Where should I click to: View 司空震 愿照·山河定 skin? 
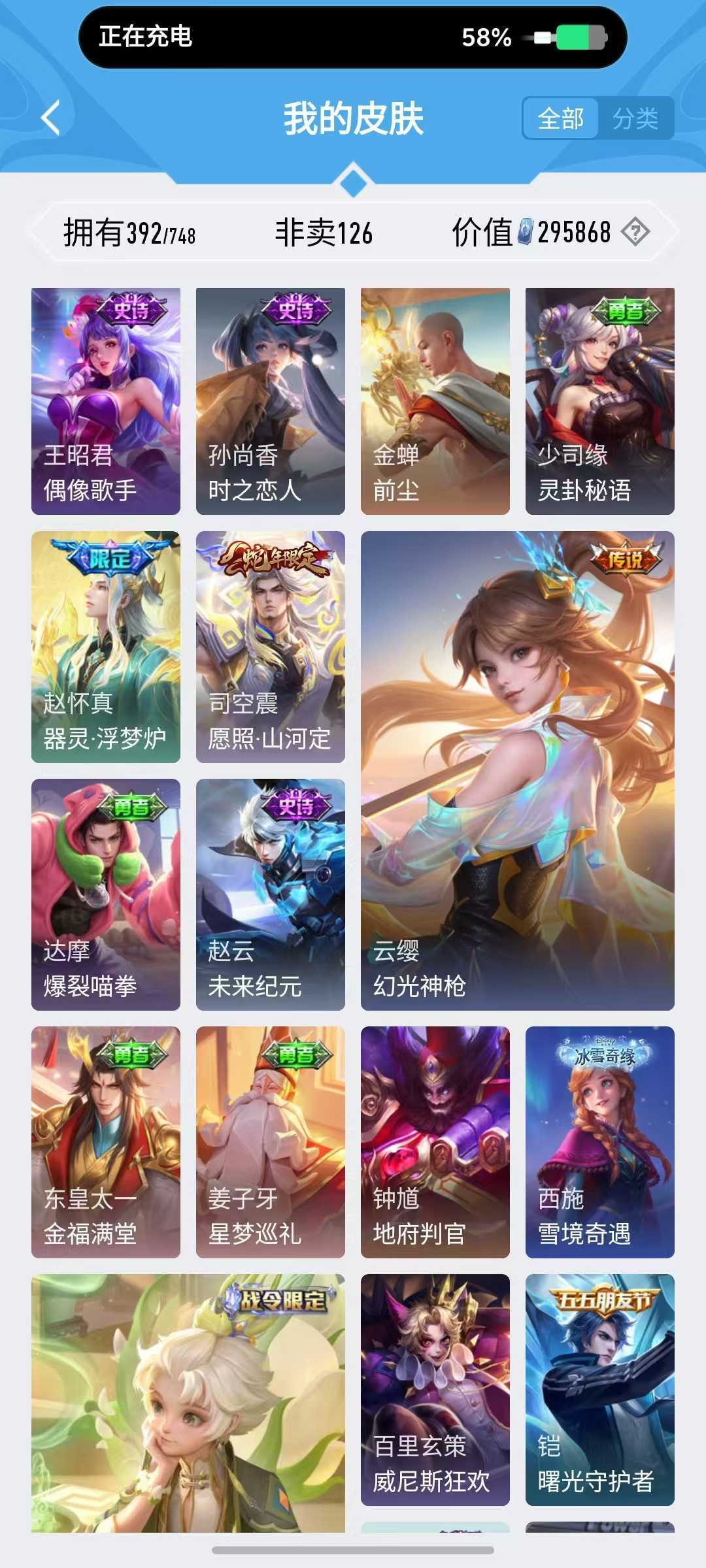(x=271, y=647)
